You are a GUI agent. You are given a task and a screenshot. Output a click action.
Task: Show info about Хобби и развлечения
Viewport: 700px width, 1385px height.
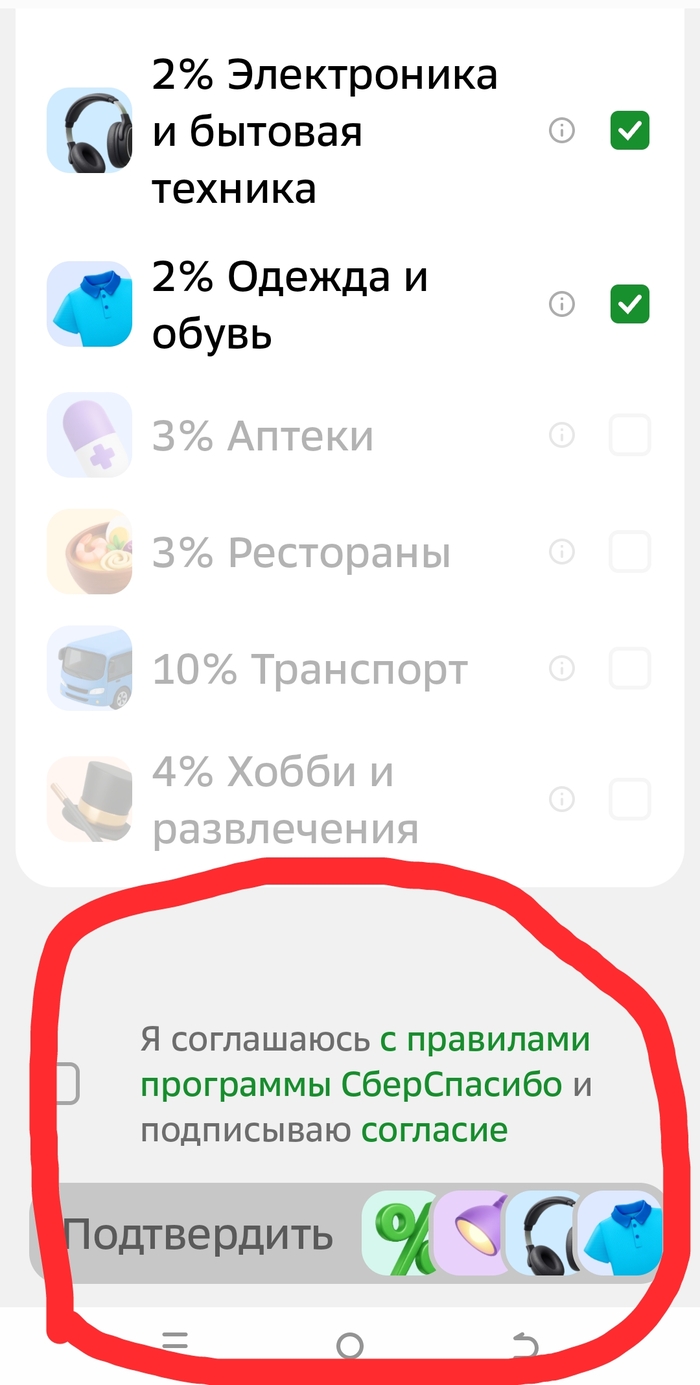562,799
